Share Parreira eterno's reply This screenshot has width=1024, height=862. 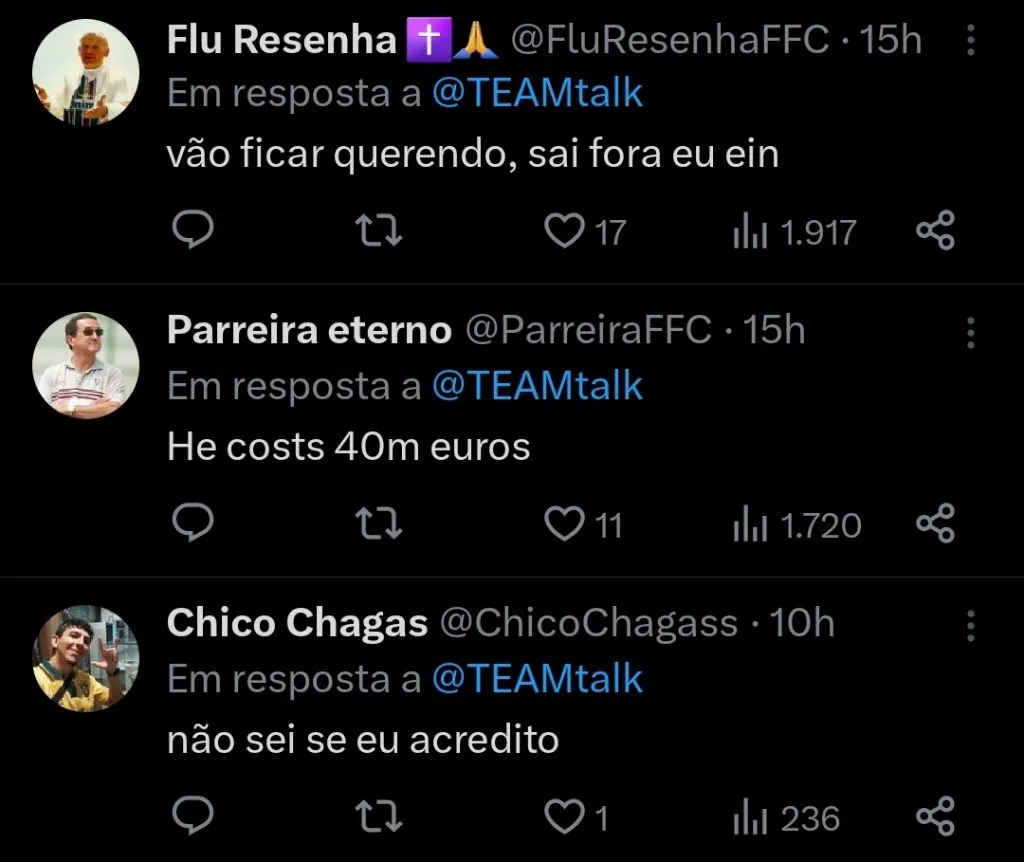(x=936, y=524)
